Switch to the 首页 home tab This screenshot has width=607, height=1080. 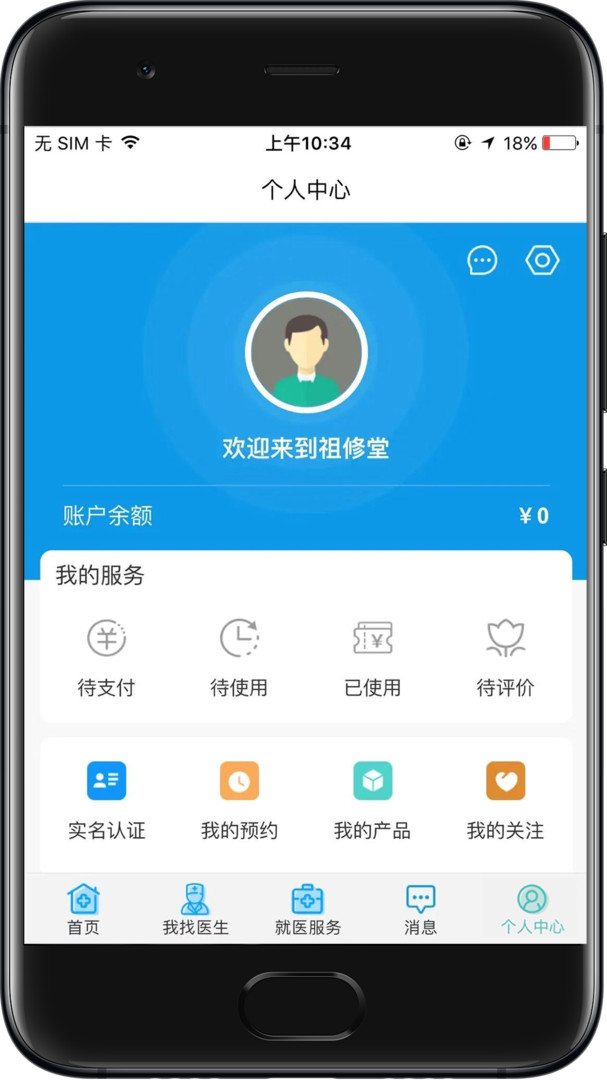pos(83,909)
